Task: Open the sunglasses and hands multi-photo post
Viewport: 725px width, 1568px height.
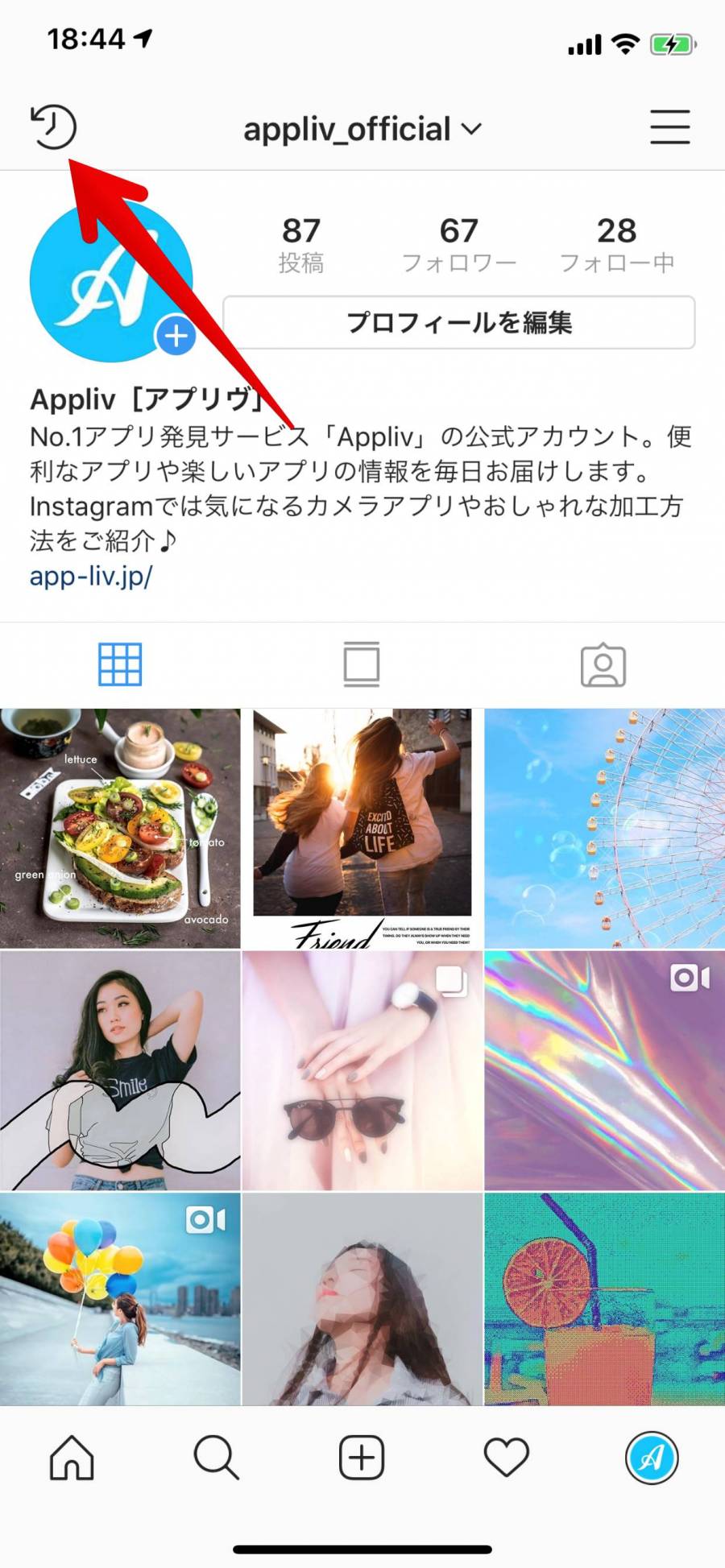Action: [362, 1070]
